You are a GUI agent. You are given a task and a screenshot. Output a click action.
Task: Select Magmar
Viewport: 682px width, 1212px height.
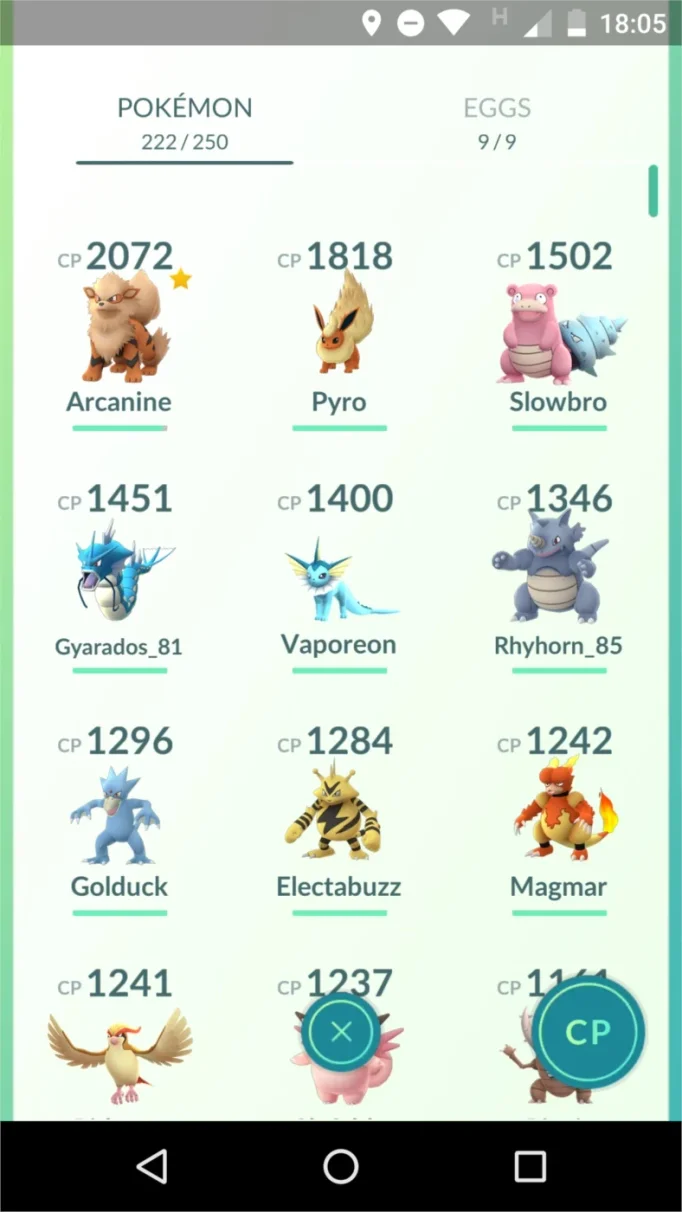[x=559, y=819]
